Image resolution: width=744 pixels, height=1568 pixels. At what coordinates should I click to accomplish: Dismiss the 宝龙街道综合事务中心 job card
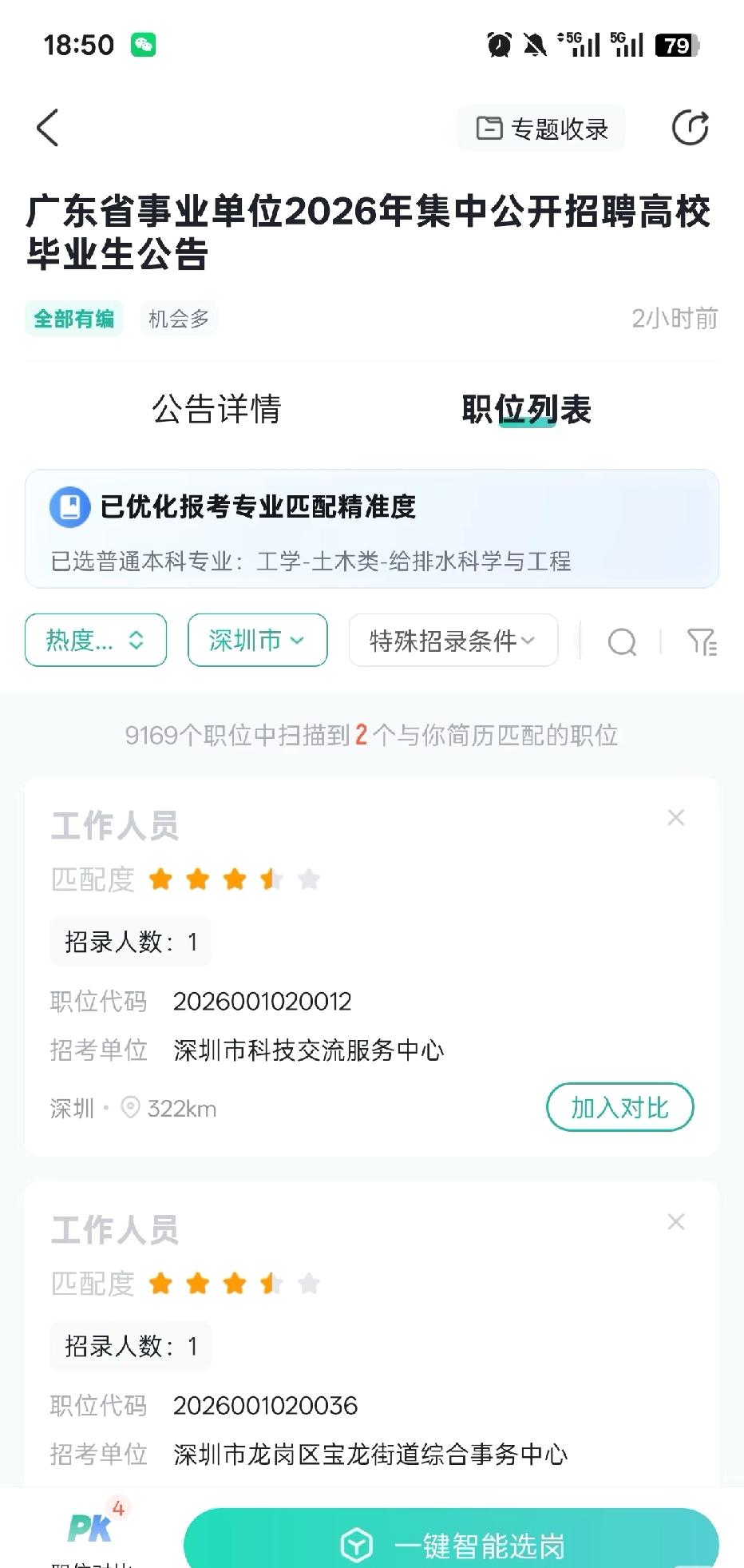click(676, 1221)
